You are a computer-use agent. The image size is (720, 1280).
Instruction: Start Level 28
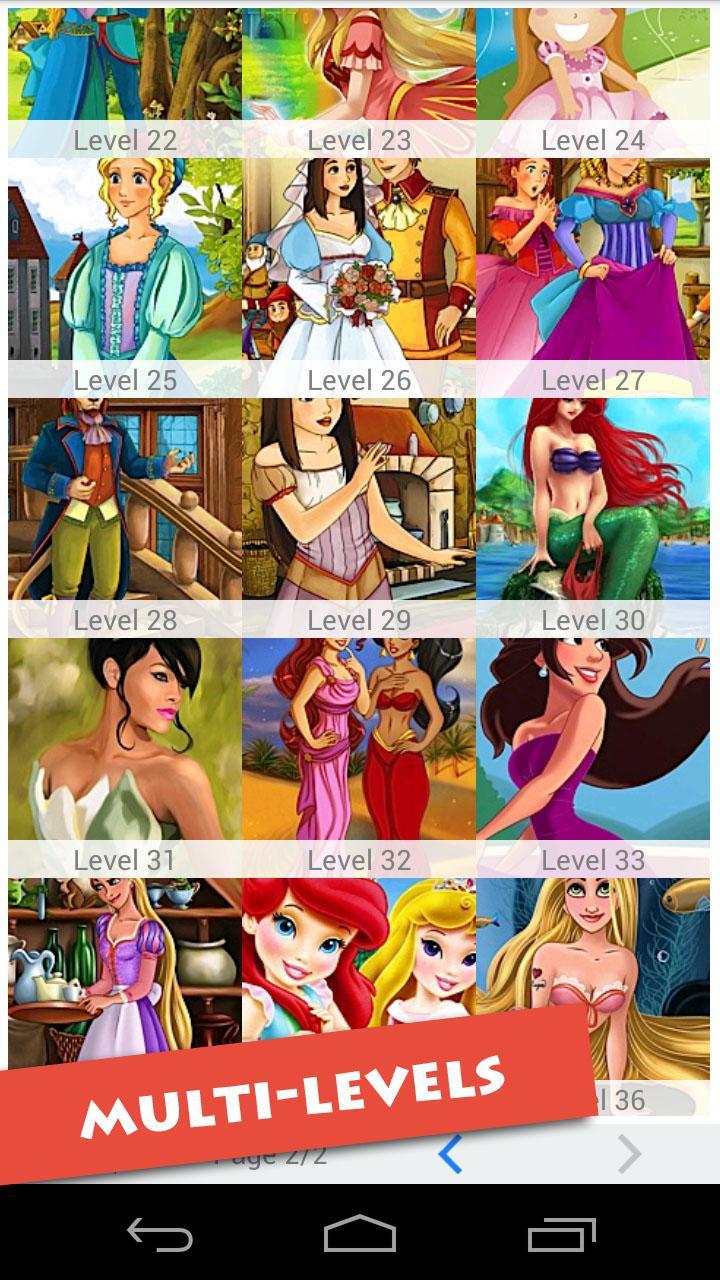coord(124,510)
